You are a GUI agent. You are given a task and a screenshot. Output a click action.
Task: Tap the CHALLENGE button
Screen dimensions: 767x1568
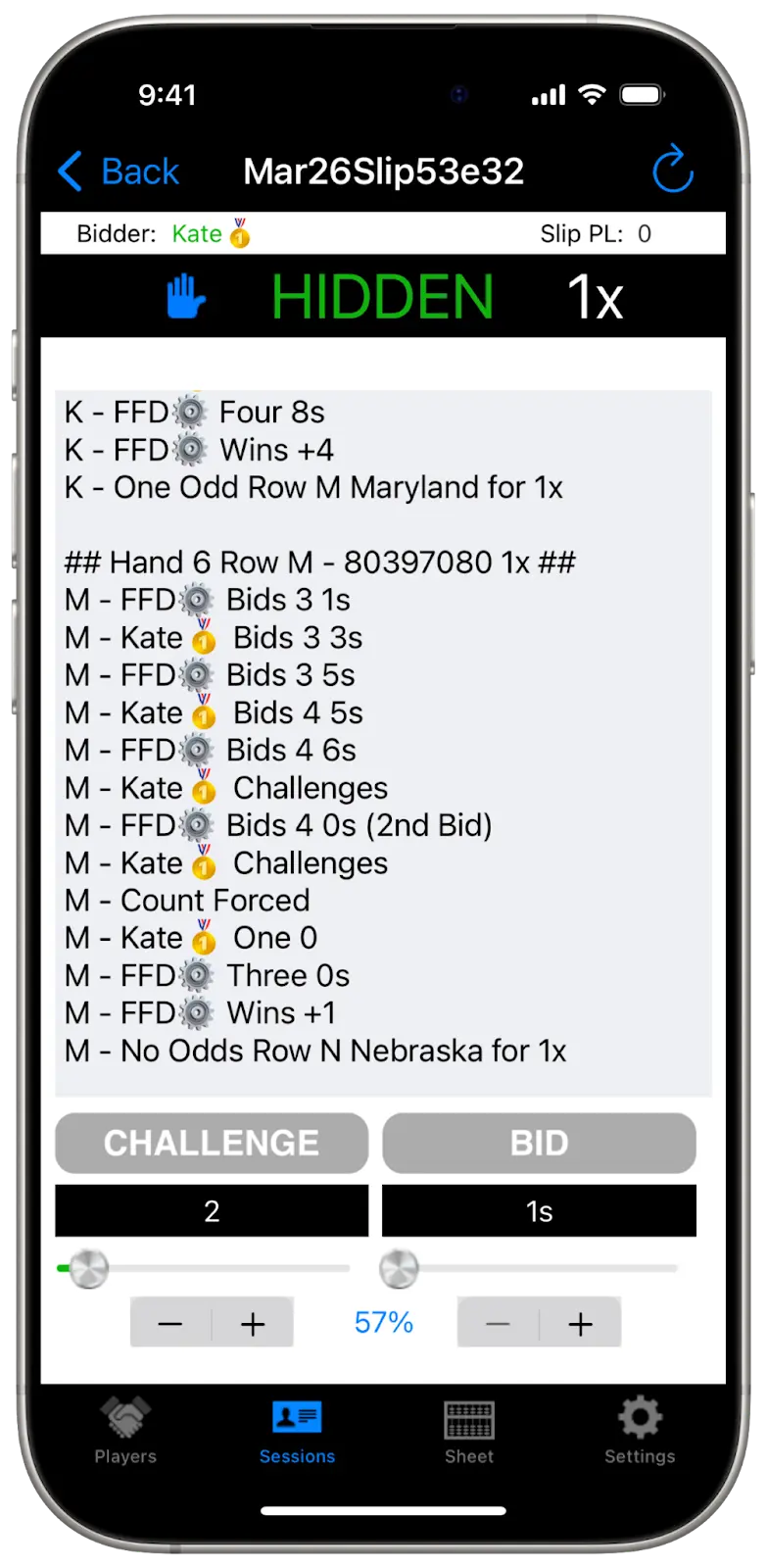pyautogui.click(x=212, y=1143)
